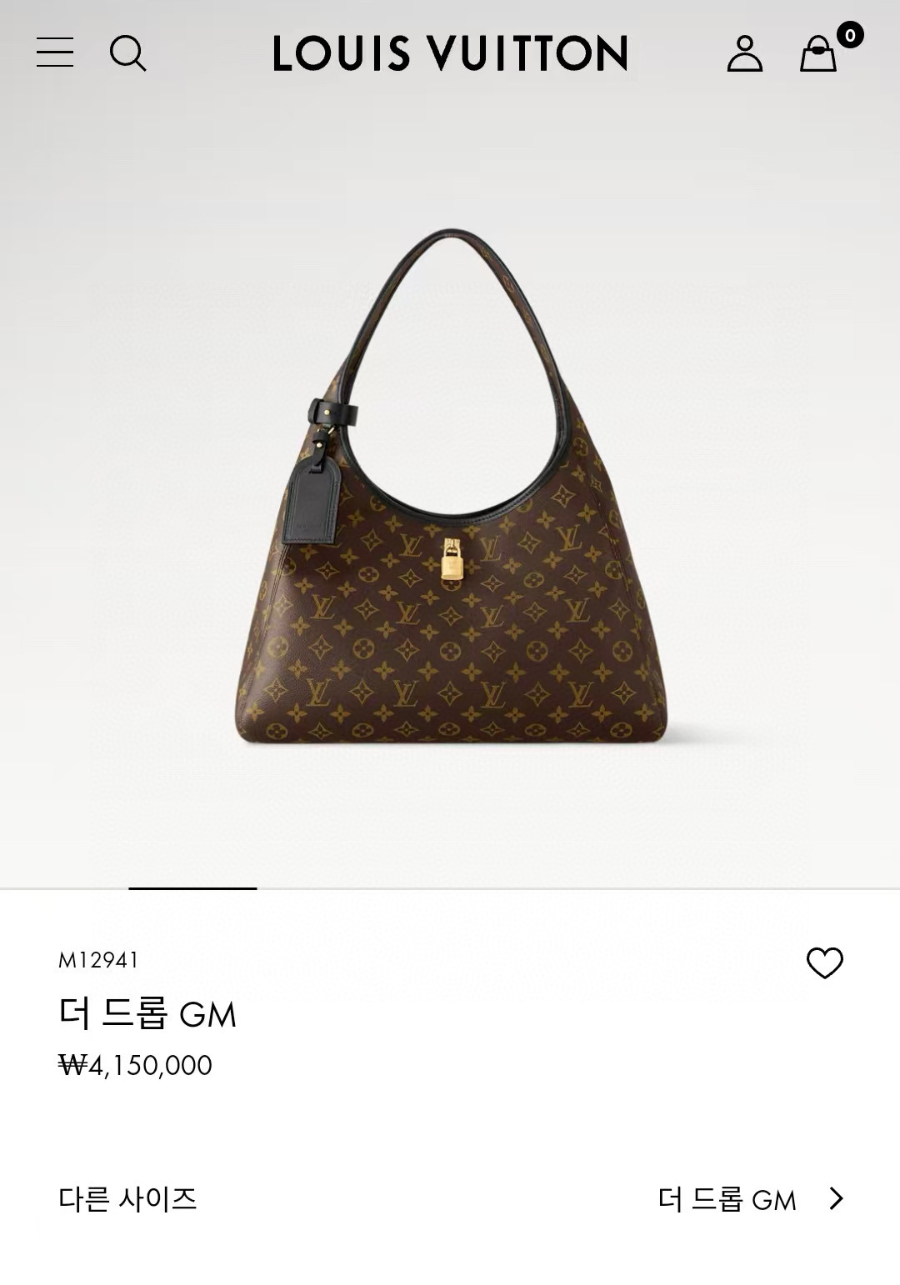View the shopping bag
Viewport: 900px width, 1285px height.
(x=819, y=53)
